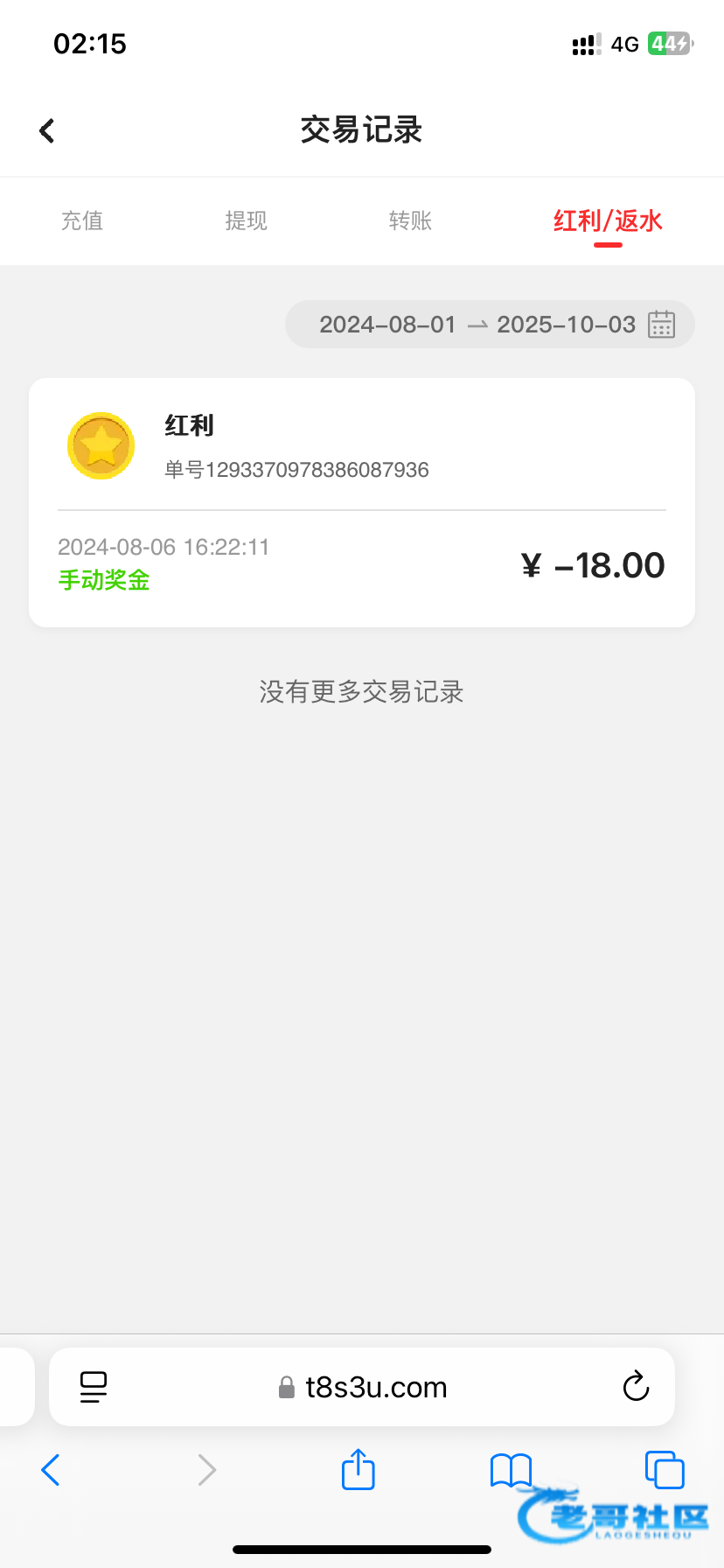
Task: Share this web page
Action: click(x=358, y=1470)
